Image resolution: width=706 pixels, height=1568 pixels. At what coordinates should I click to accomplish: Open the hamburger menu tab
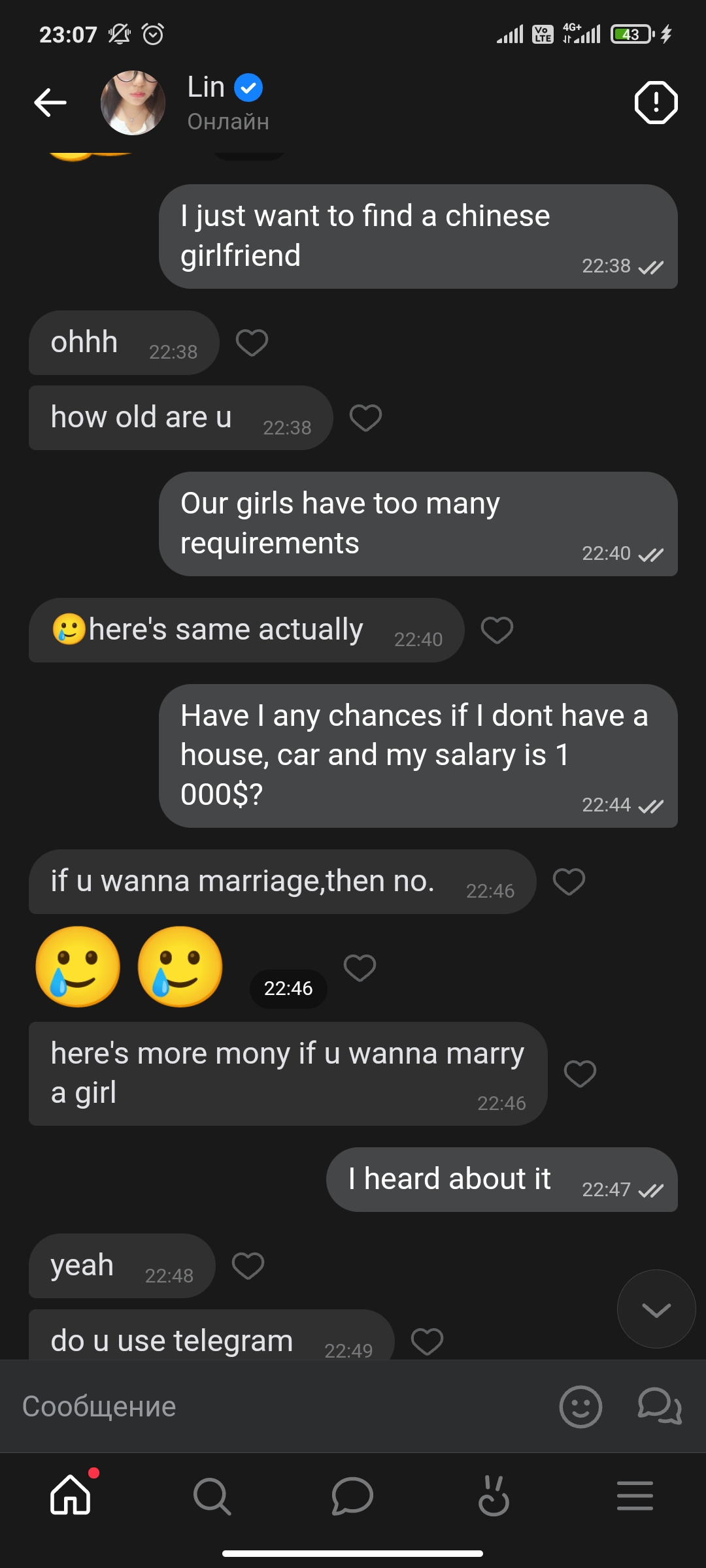635,1495
